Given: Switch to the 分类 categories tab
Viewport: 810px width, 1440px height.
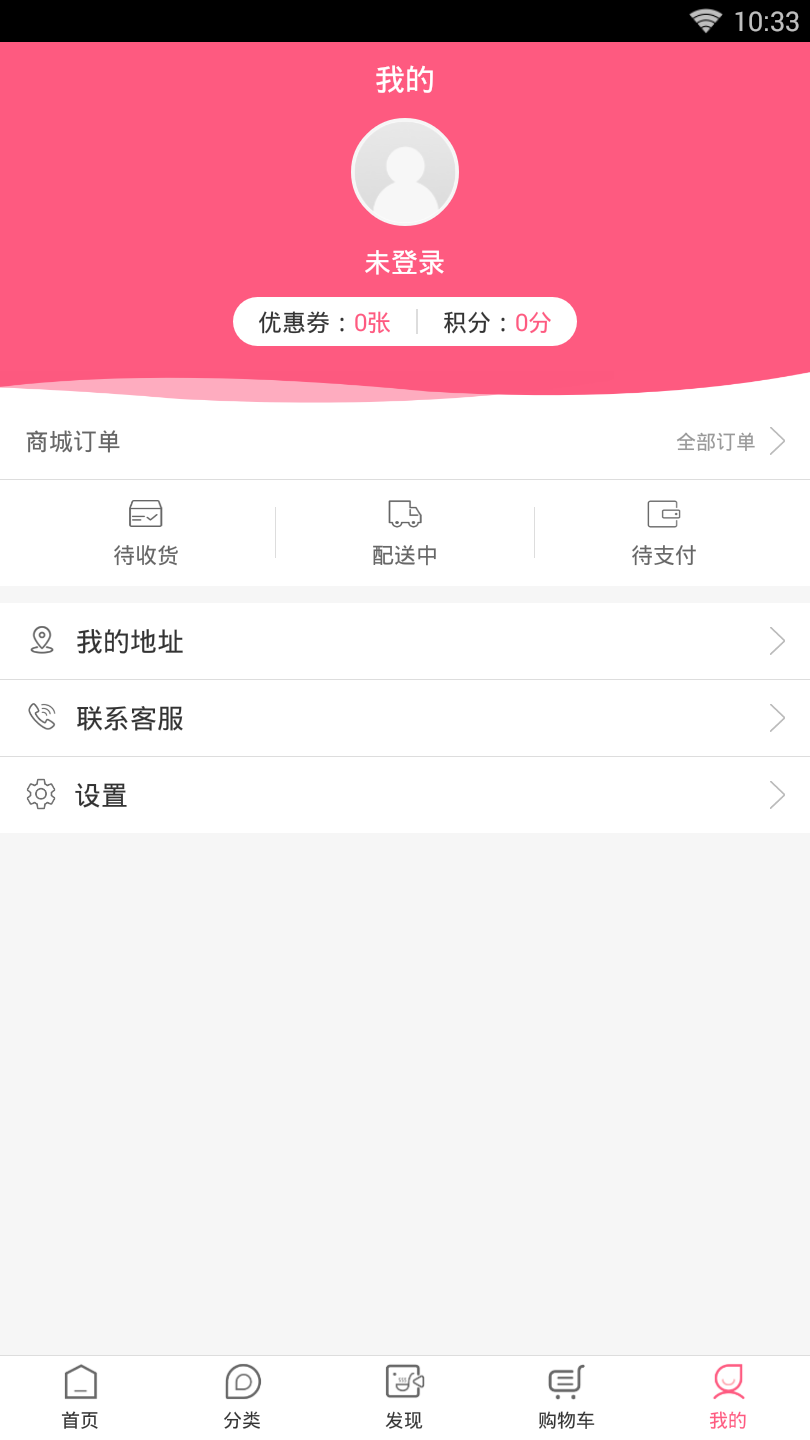Looking at the screenshot, I should pyautogui.click(x=243, y=1397).
